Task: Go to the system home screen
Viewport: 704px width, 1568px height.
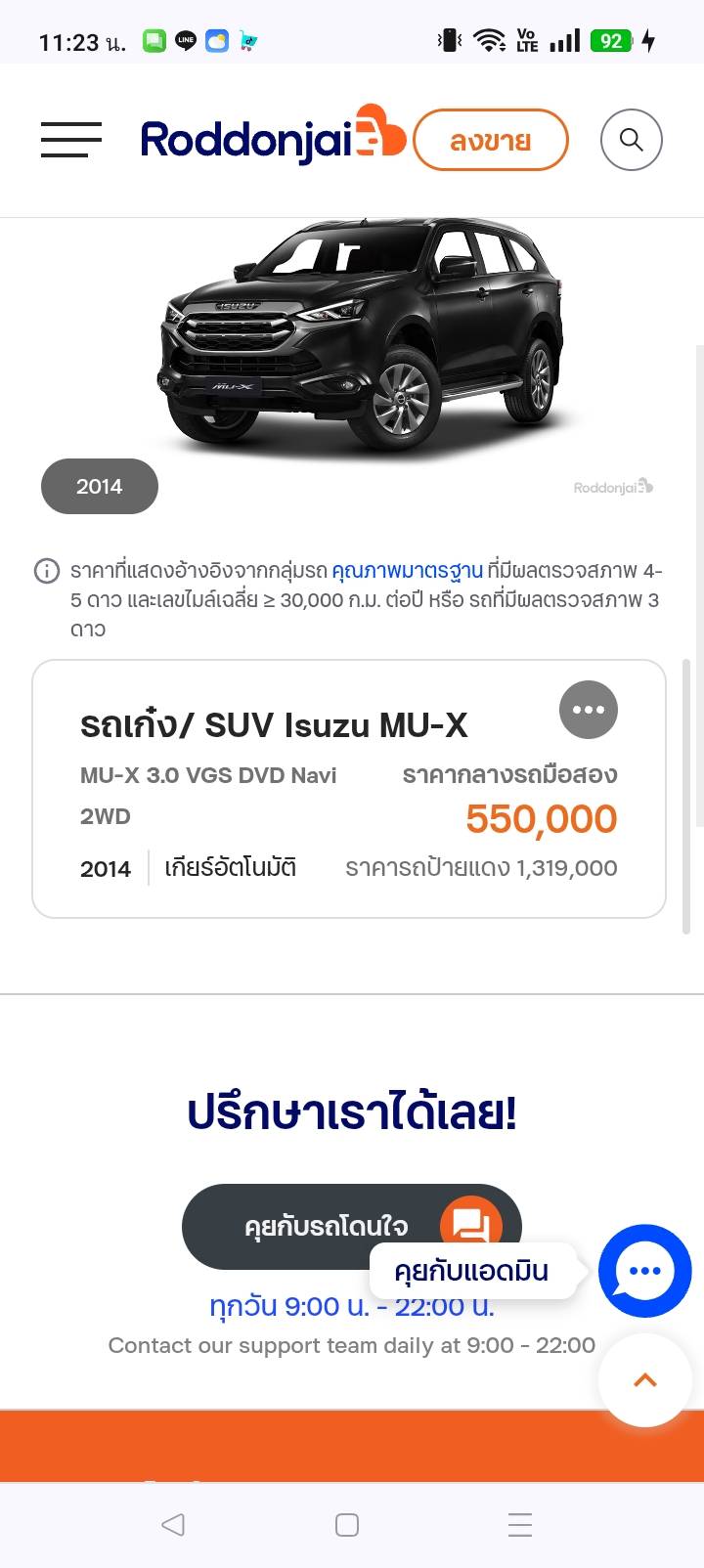Action: pyautogui.click(x=347, y=1524)
